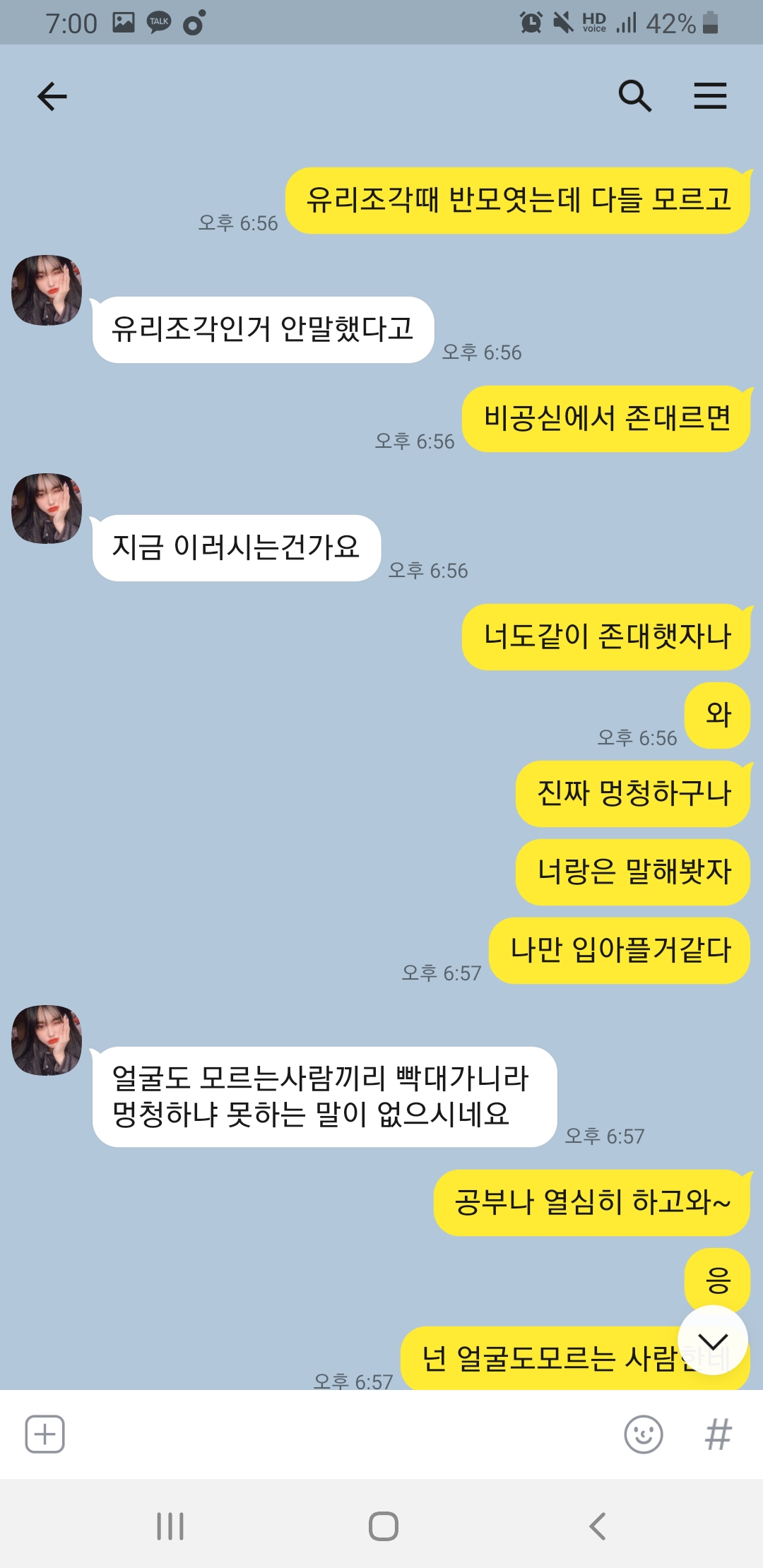
Task: Open the chat room menu
Action: (x=710, y=96)
